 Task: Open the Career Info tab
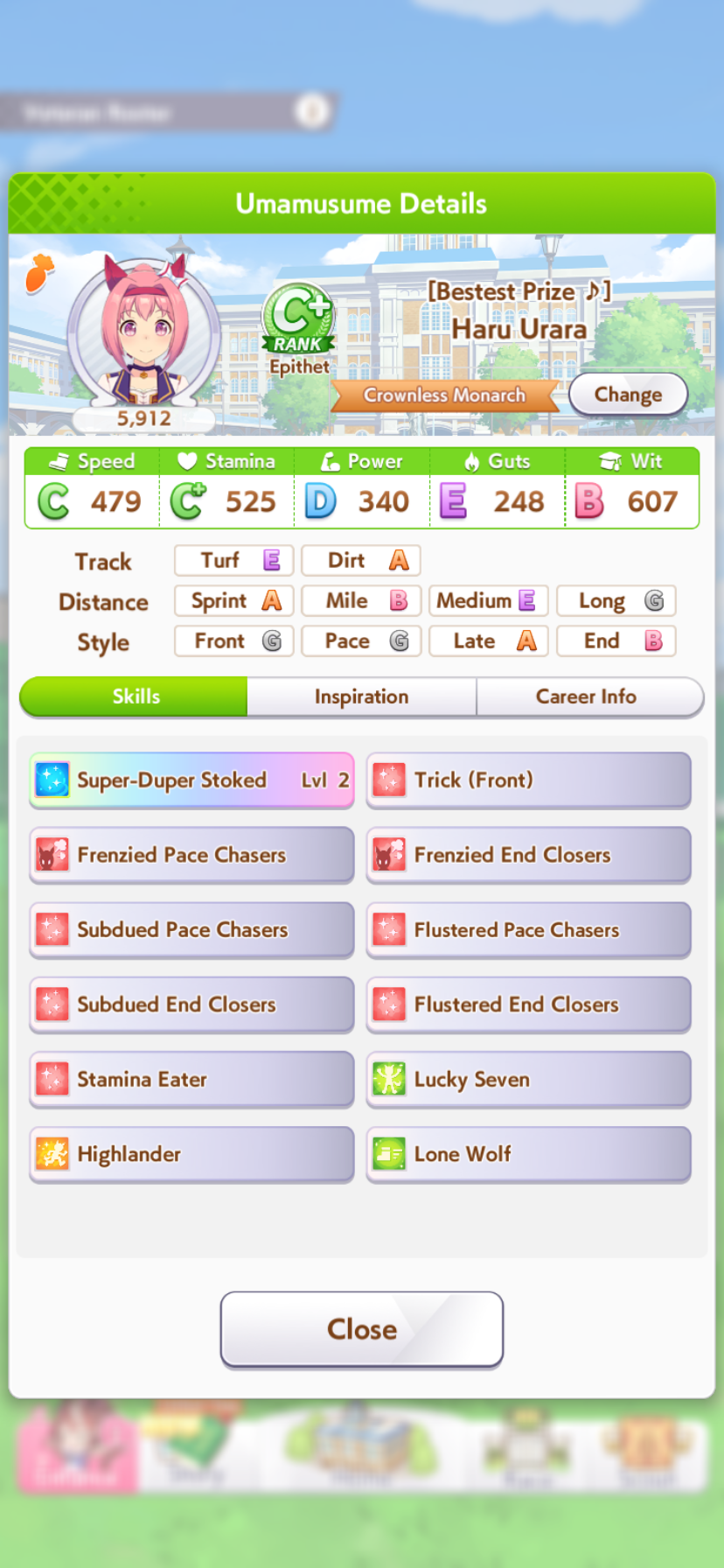587,696
